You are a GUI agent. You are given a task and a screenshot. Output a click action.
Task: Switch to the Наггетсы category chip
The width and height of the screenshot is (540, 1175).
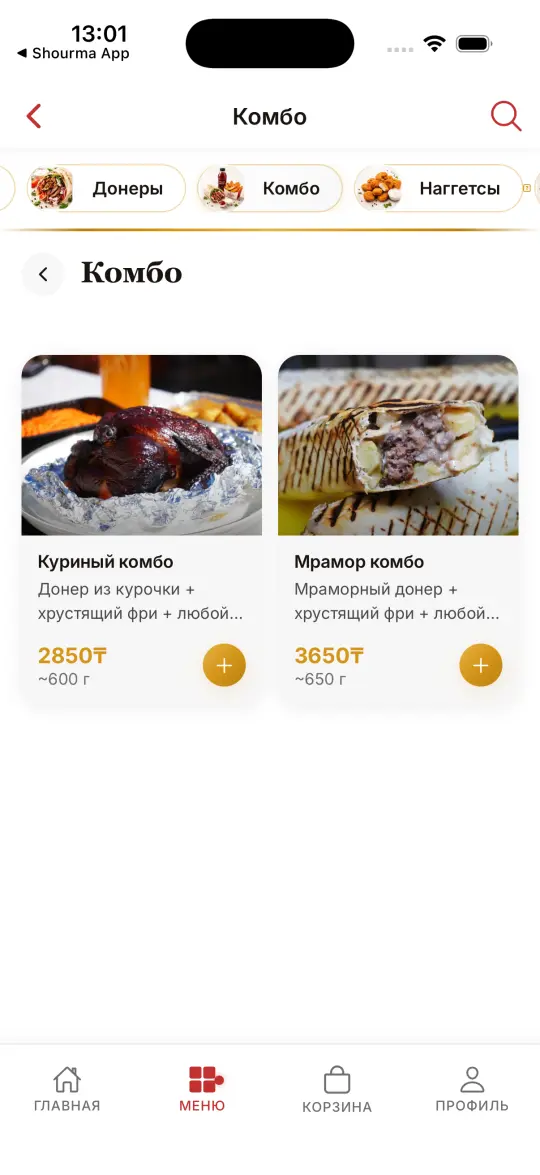click(x=438, y=188)
